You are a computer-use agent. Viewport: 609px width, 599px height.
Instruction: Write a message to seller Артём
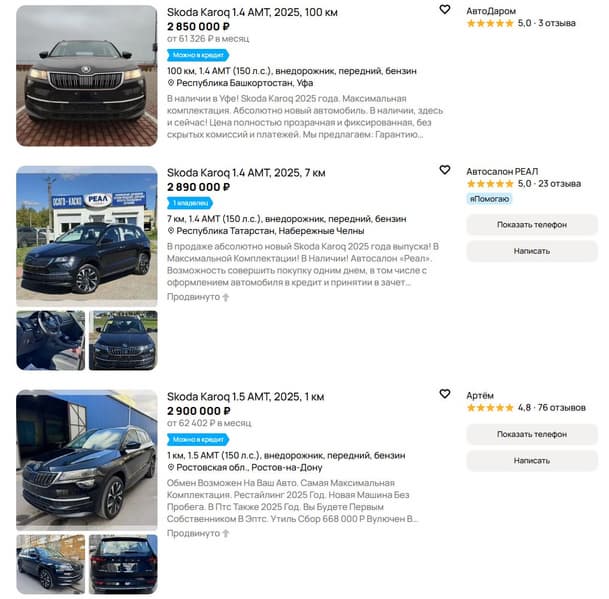click(x=532, y=461)
